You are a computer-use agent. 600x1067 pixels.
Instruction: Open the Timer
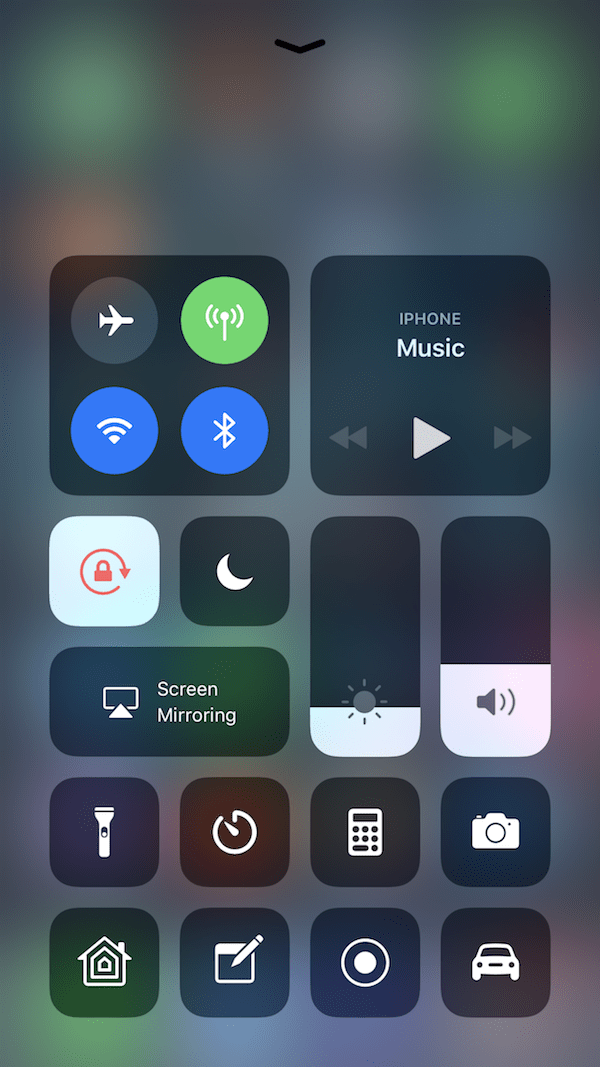coord(234,832)
